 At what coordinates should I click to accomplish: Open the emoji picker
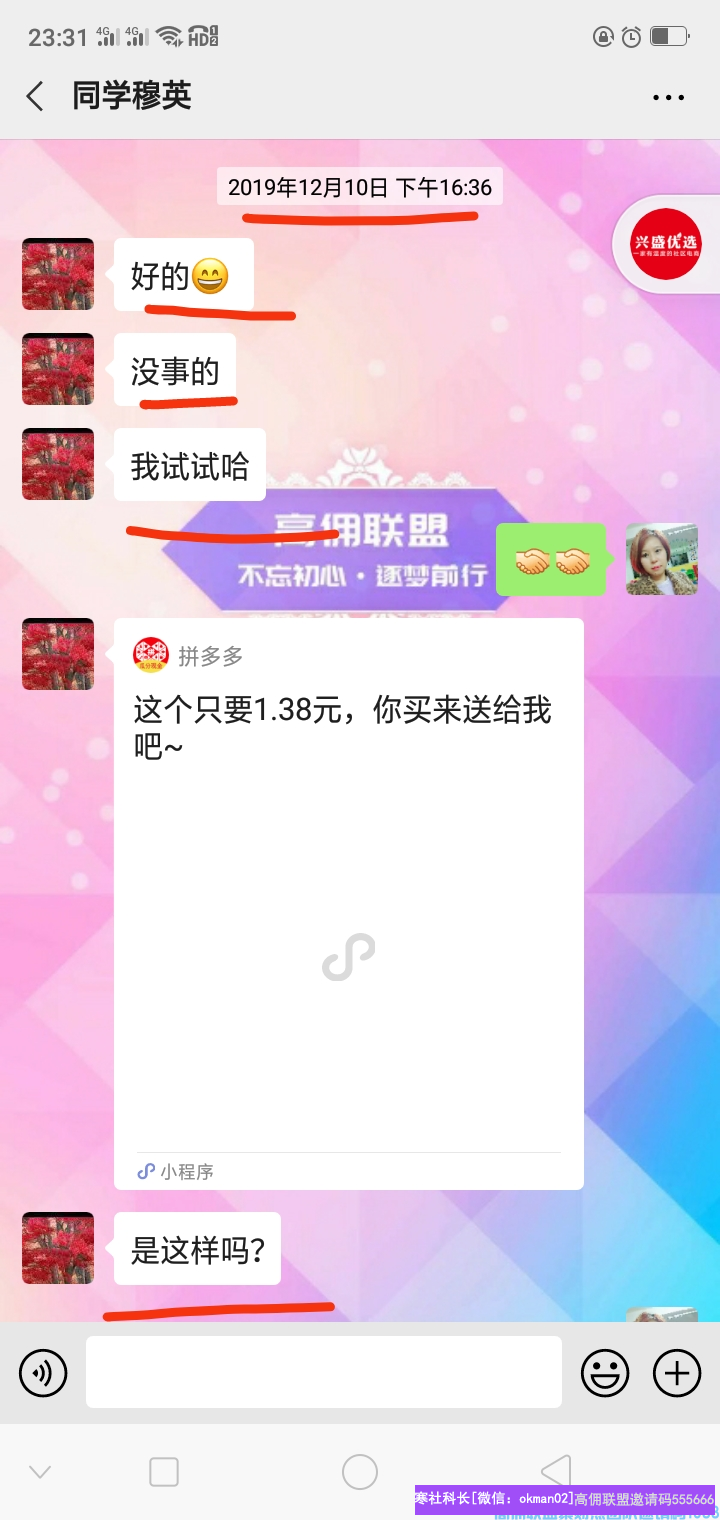coord(605,1372)
